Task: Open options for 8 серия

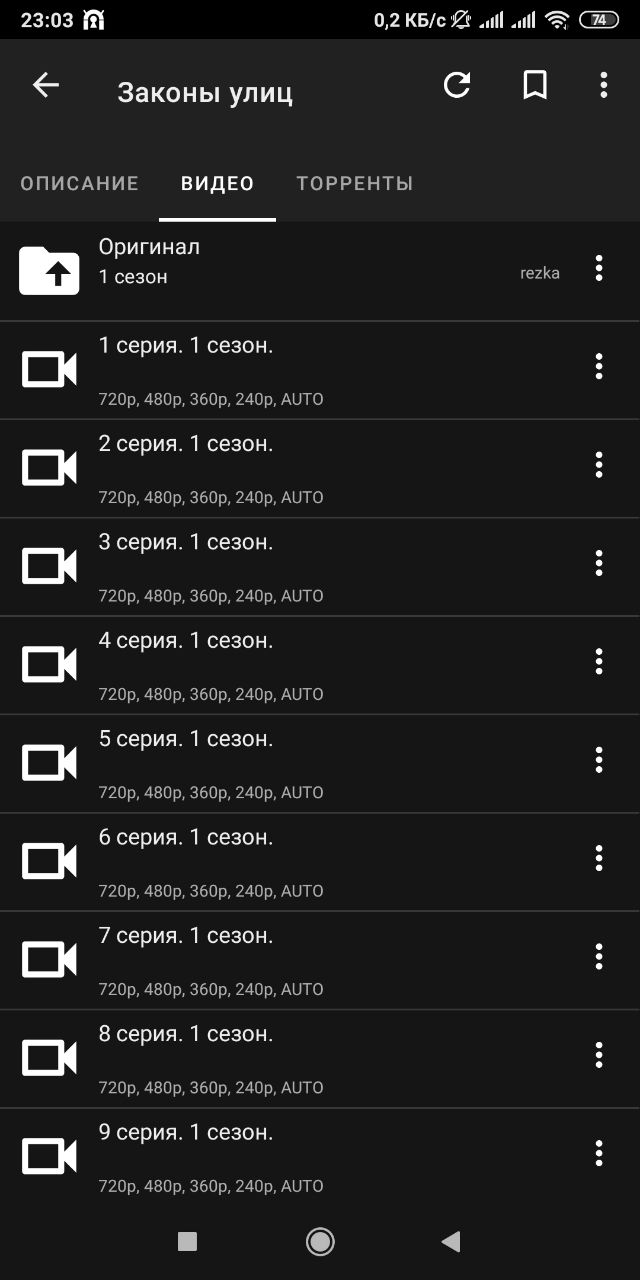Action: pyautogui.click(x=599, y=1055)
